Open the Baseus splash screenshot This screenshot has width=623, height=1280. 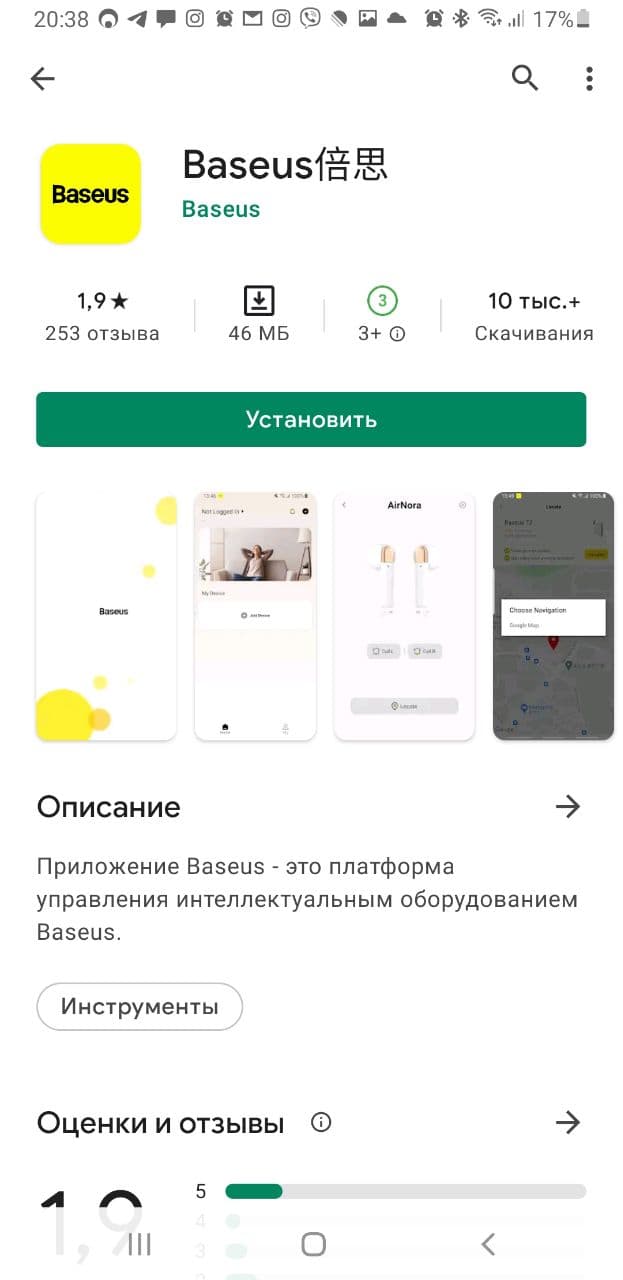(106, 616)
